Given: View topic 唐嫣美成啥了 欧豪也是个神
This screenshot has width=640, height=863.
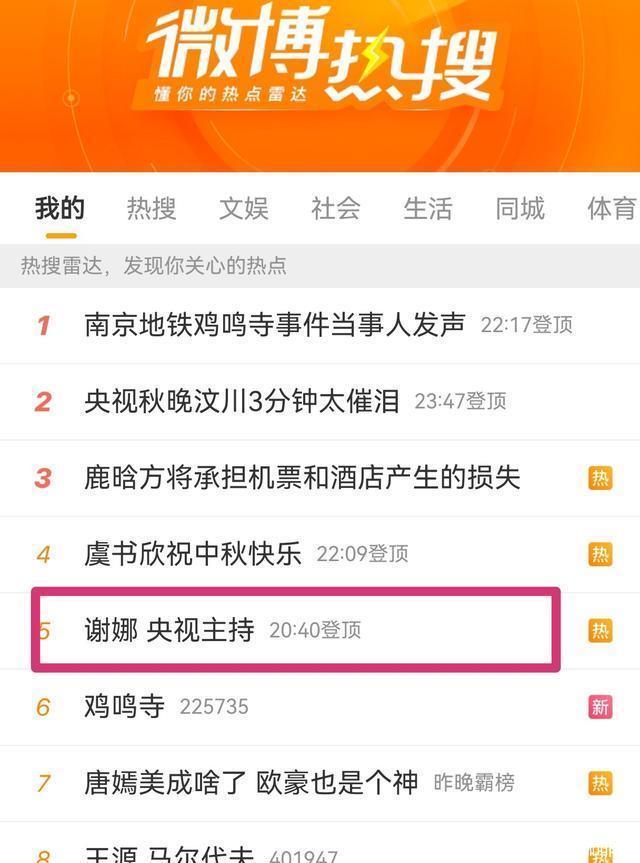Looking at the screenshot, I should tap(251, 782).
